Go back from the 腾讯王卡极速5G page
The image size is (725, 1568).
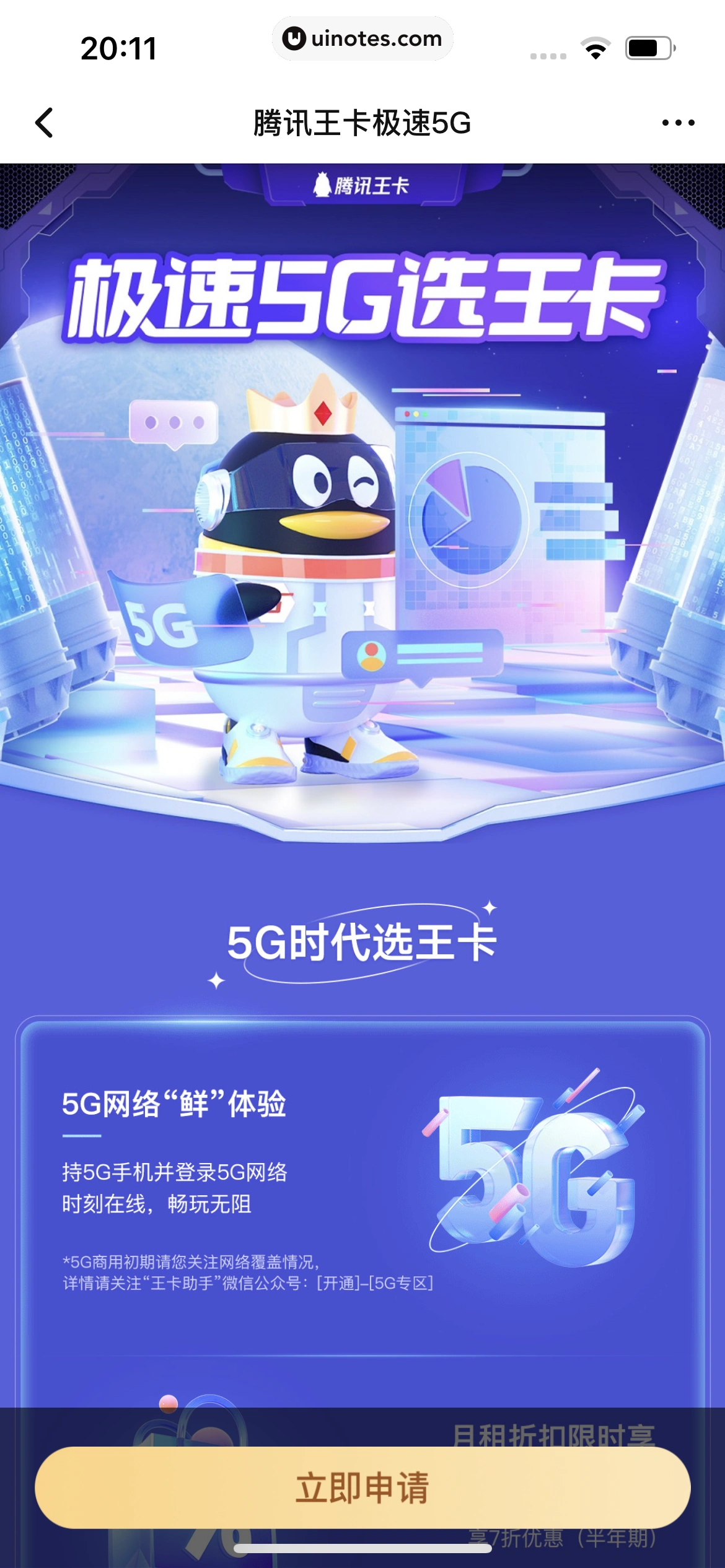45,123
